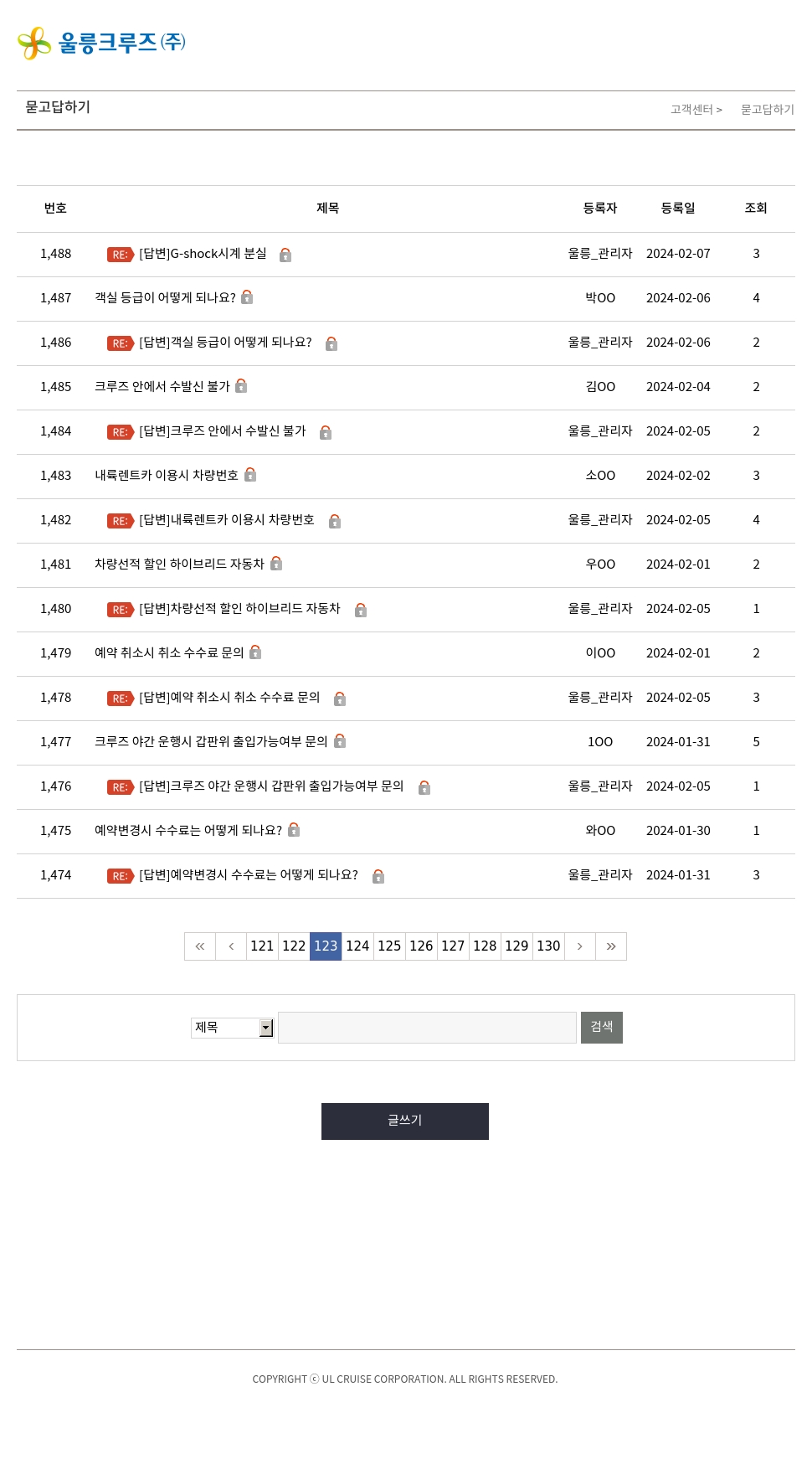Go to the previous page with the single-left arrow
This screenshot has height=1459, width=812.
pyautogui.click(x=231, y=946)
